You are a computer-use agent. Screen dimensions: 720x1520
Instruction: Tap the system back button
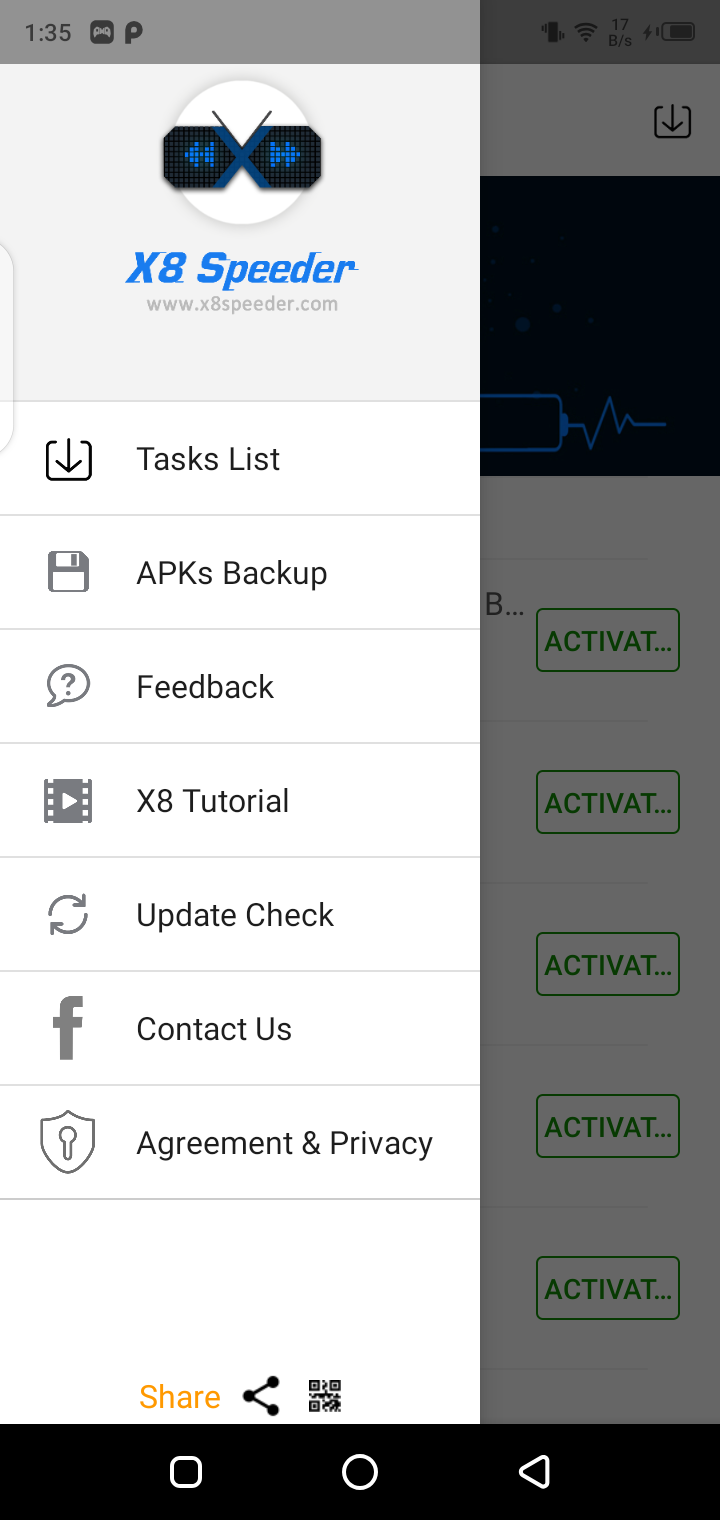pyautogui.click(x=534, y=1472)
